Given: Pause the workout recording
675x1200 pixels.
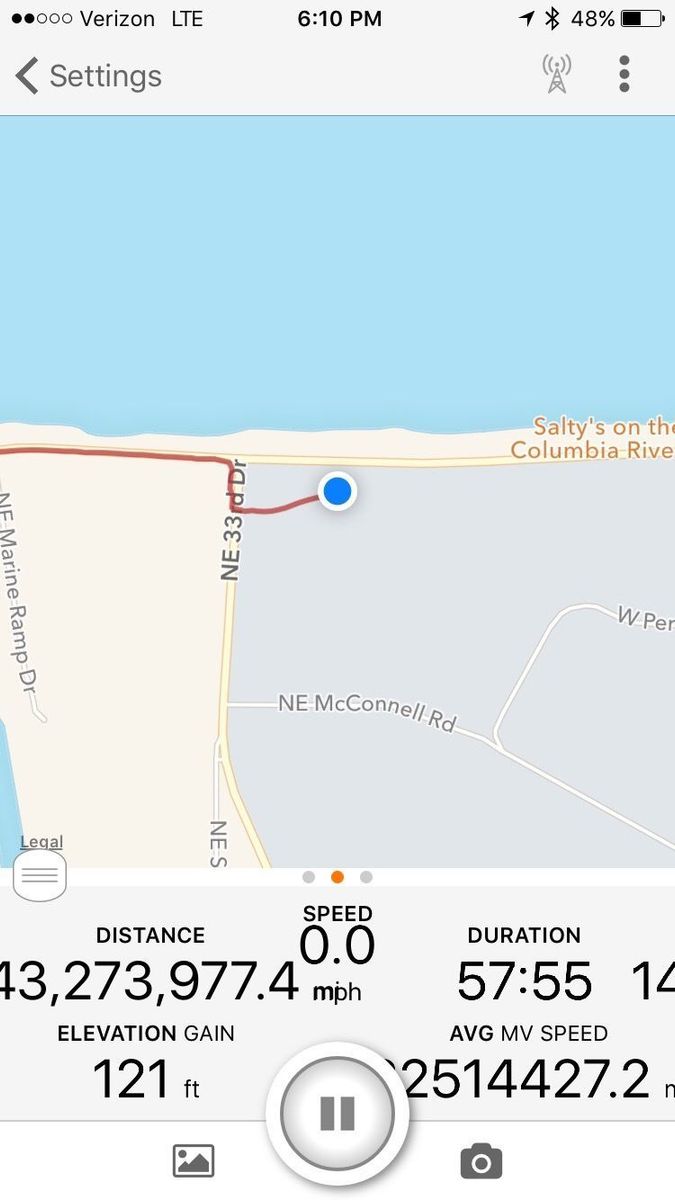Looking at the screenshot, I should (337, 1112).
